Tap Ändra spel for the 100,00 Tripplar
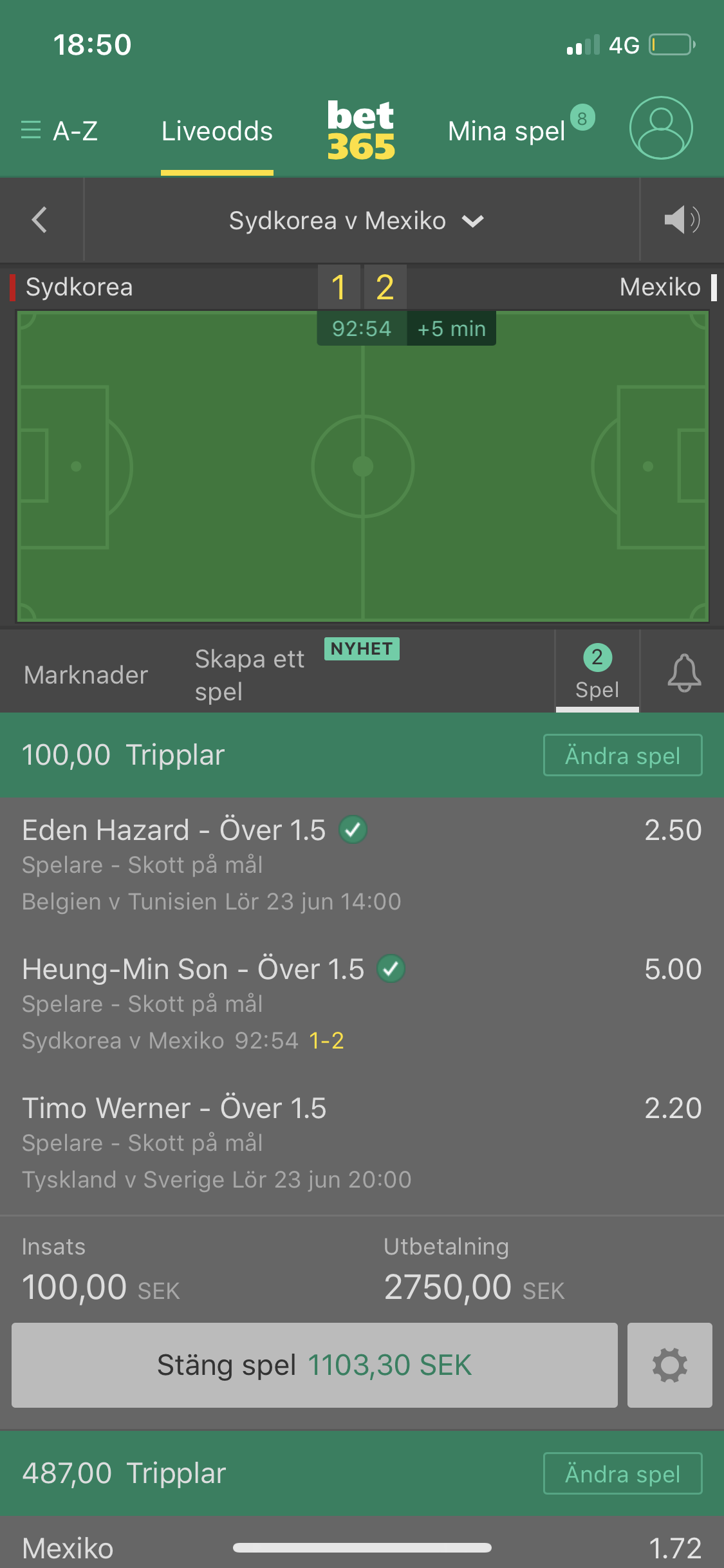Viewport: 724px width, 1568px height. [622, 755]
